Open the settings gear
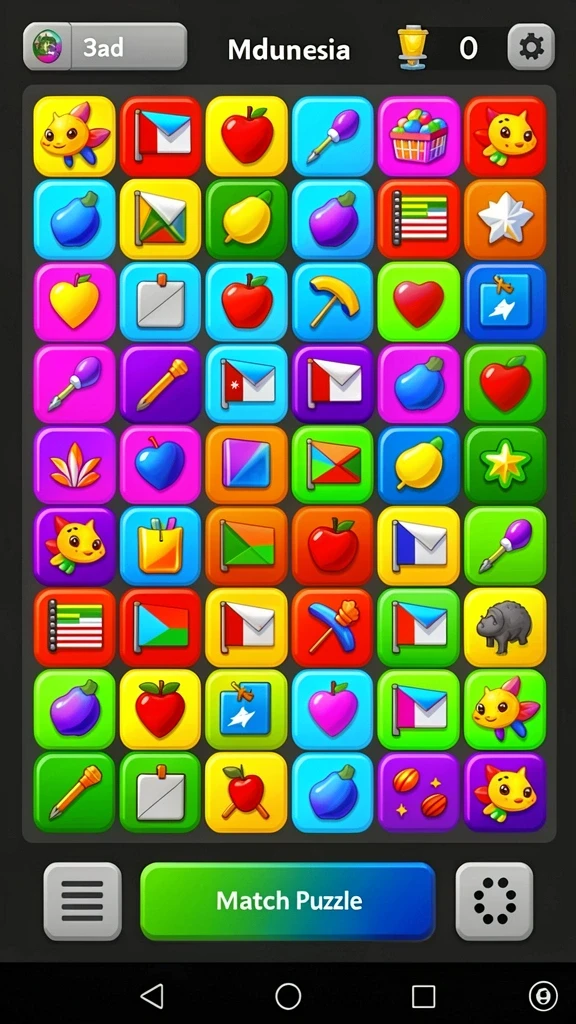 [531, 47]
